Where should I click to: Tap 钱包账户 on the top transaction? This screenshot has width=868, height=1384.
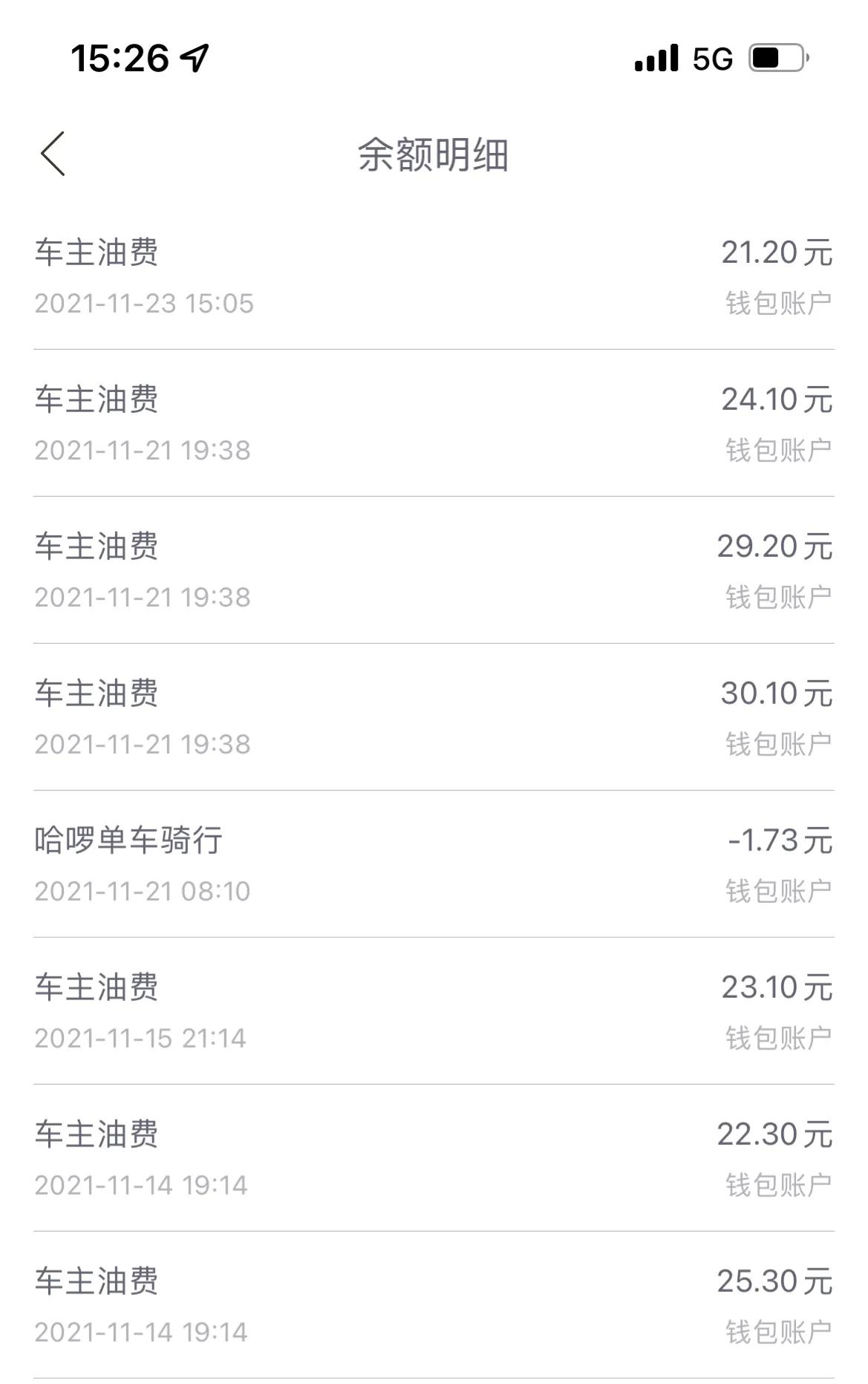pyautogui.click(x=779, y=302)
